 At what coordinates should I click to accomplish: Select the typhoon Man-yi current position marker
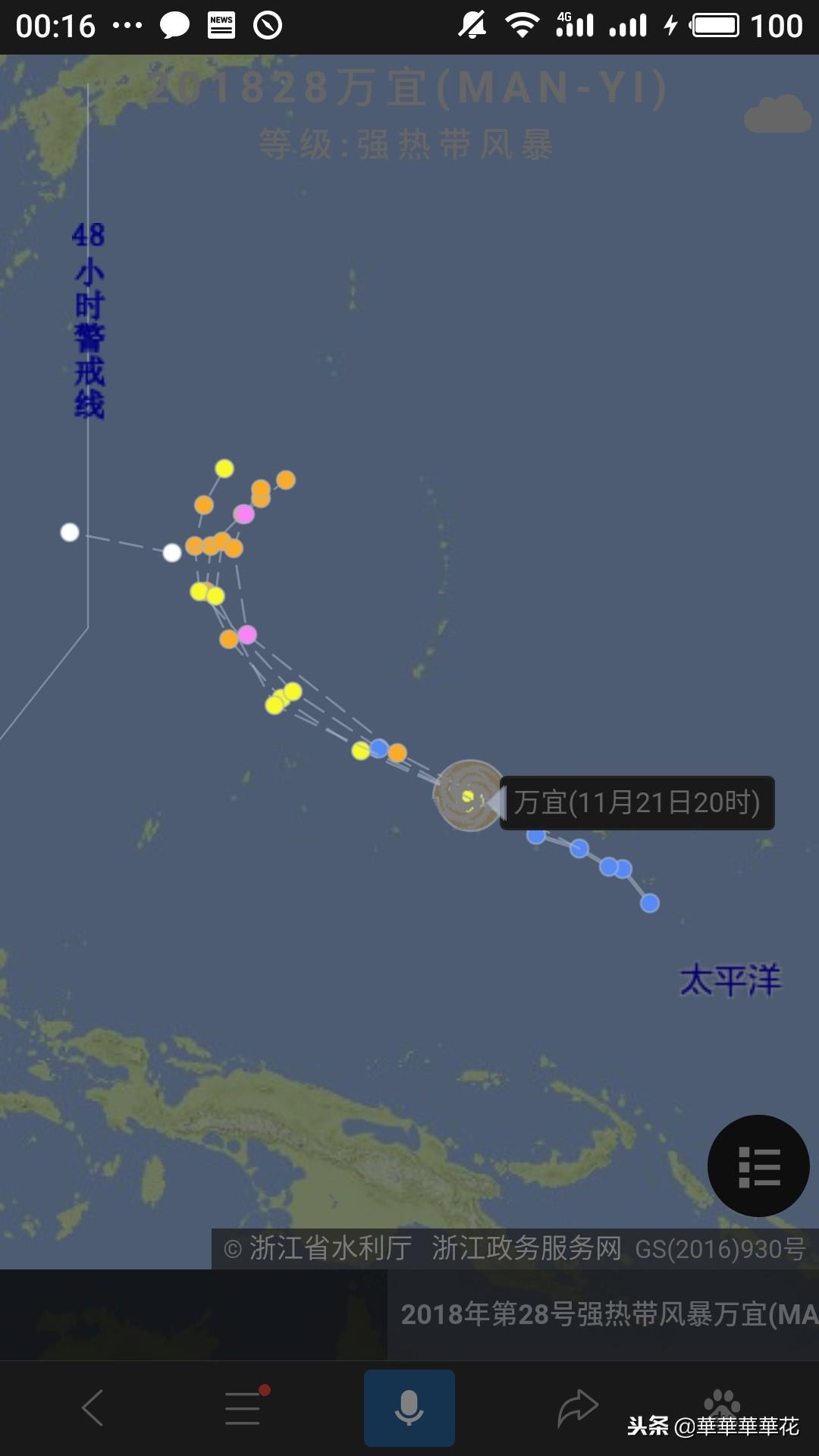469,796
